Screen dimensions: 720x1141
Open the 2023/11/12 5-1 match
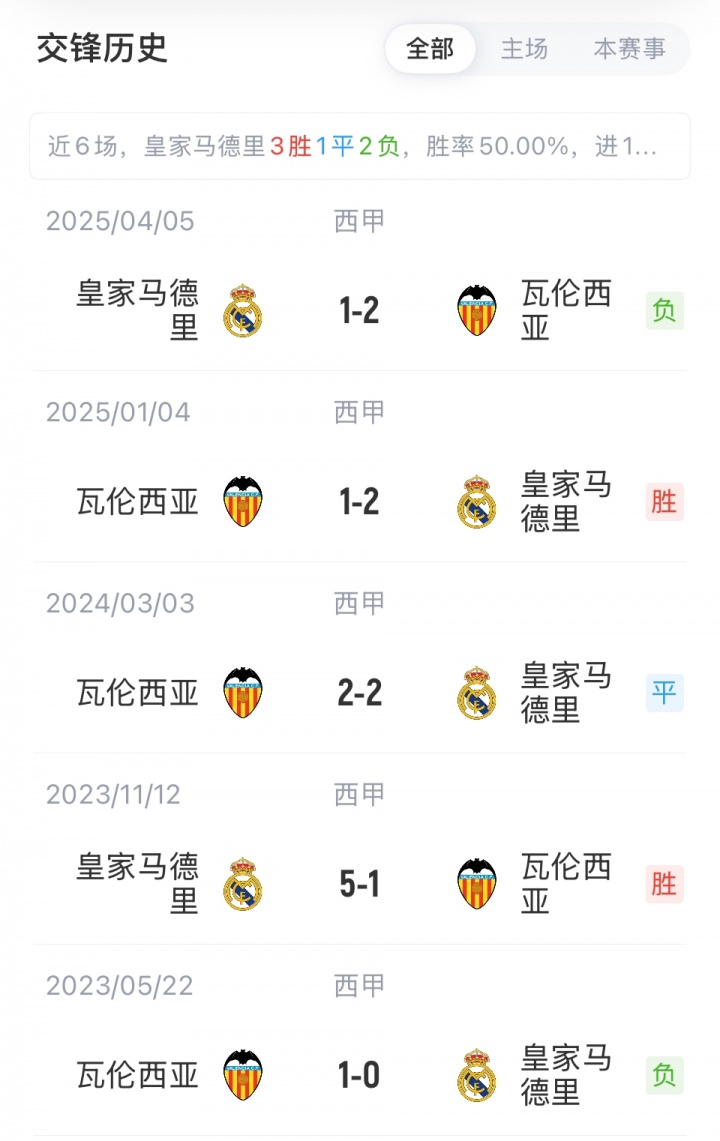(359, 884)
